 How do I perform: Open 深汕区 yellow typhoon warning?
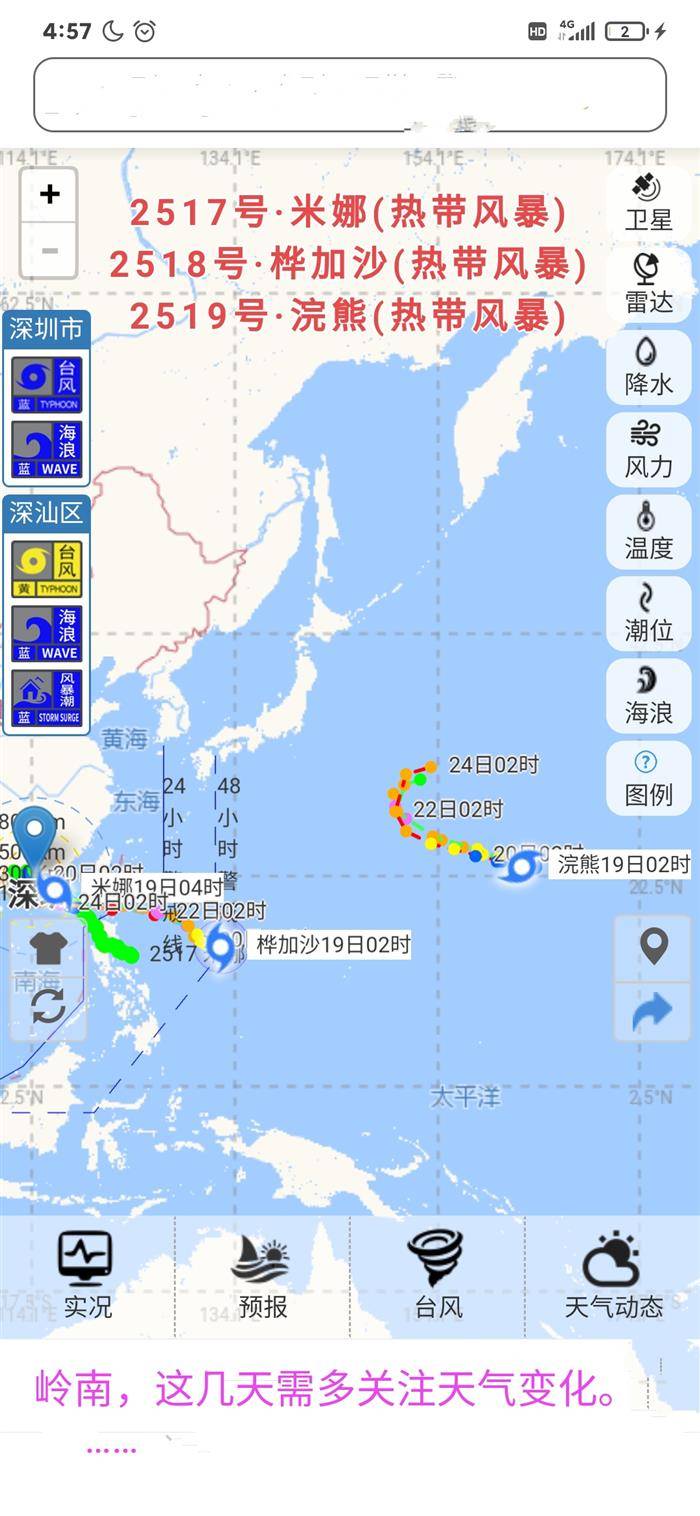[47, 569]
